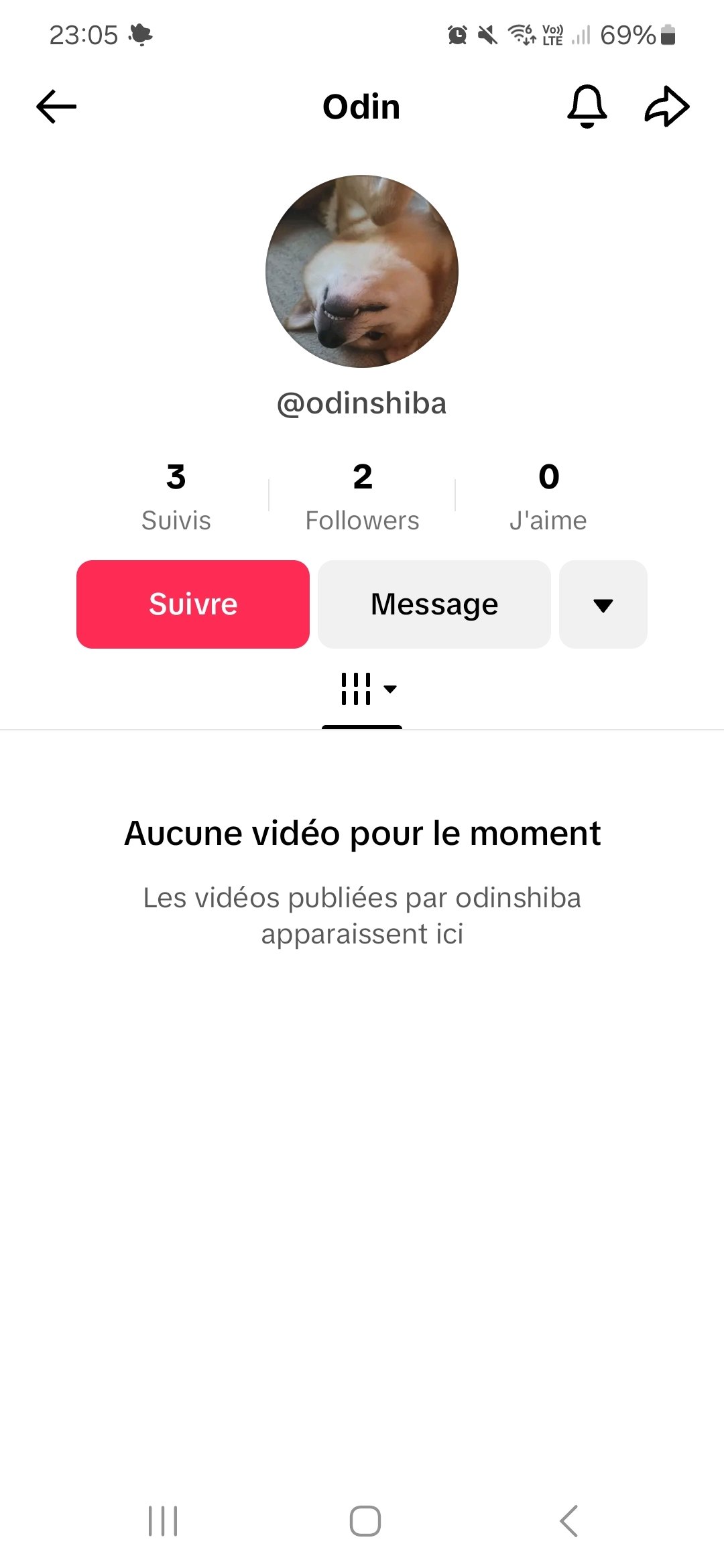Tap the system back button
This screenshot has width=724, height=1568.
coord(568,1520)
